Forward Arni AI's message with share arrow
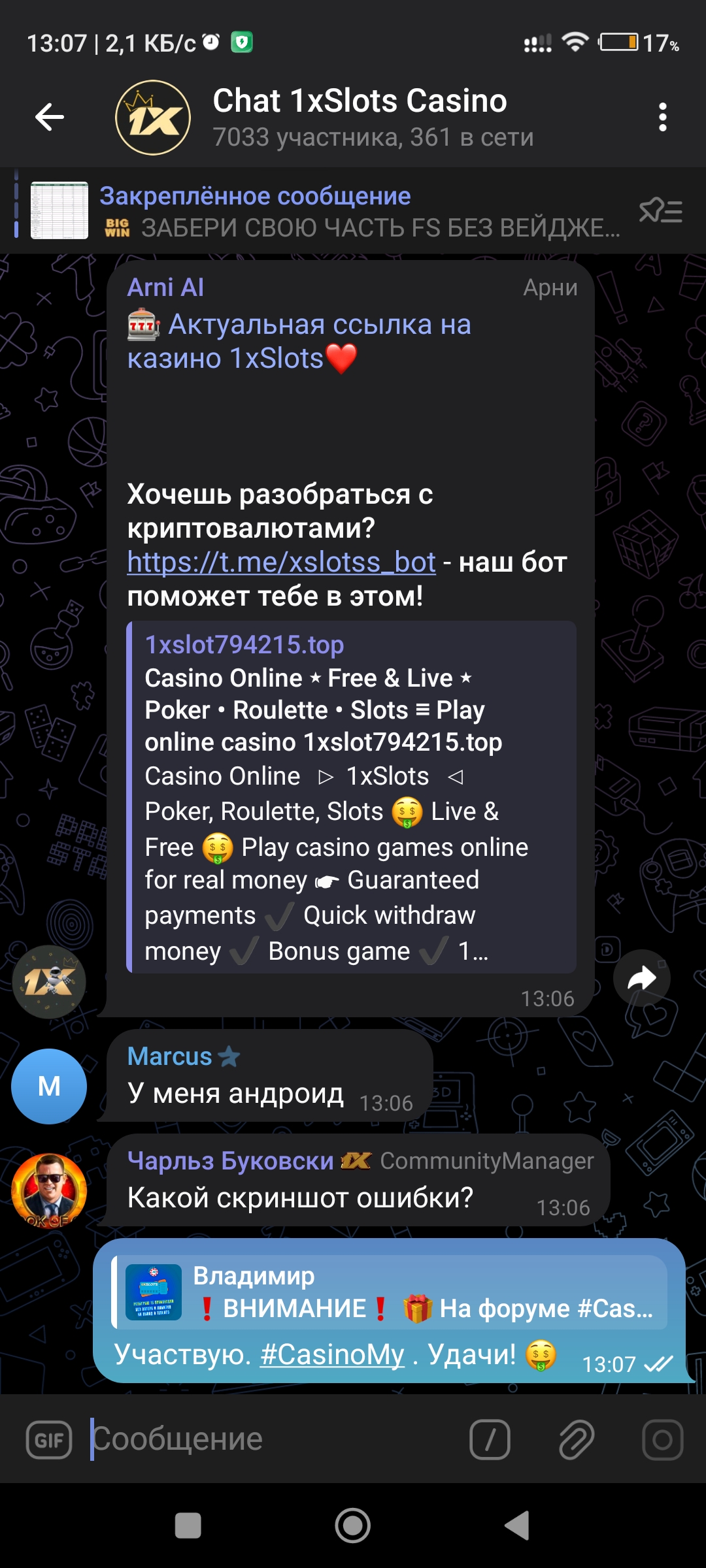 tap(642, 978)
